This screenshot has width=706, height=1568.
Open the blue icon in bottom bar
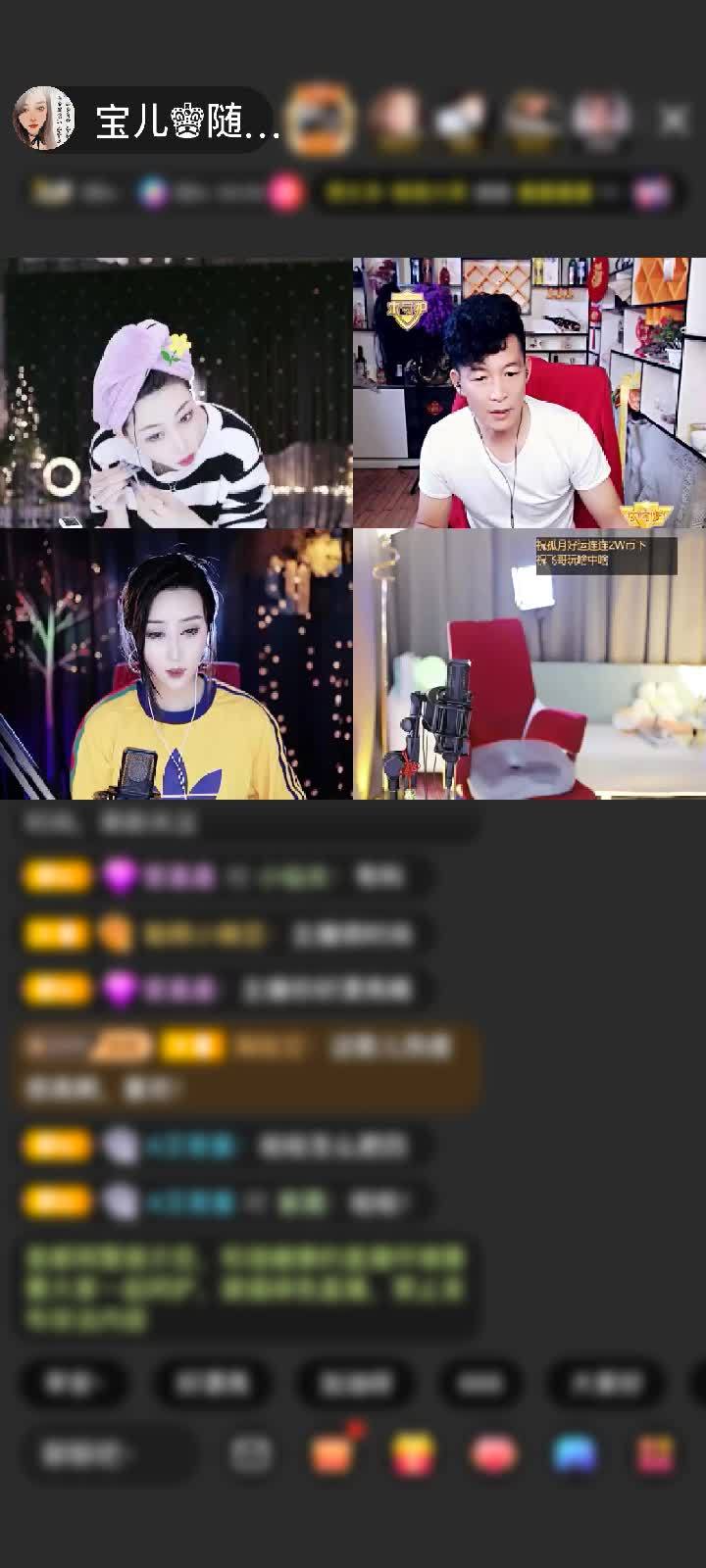coord(575,1454)
